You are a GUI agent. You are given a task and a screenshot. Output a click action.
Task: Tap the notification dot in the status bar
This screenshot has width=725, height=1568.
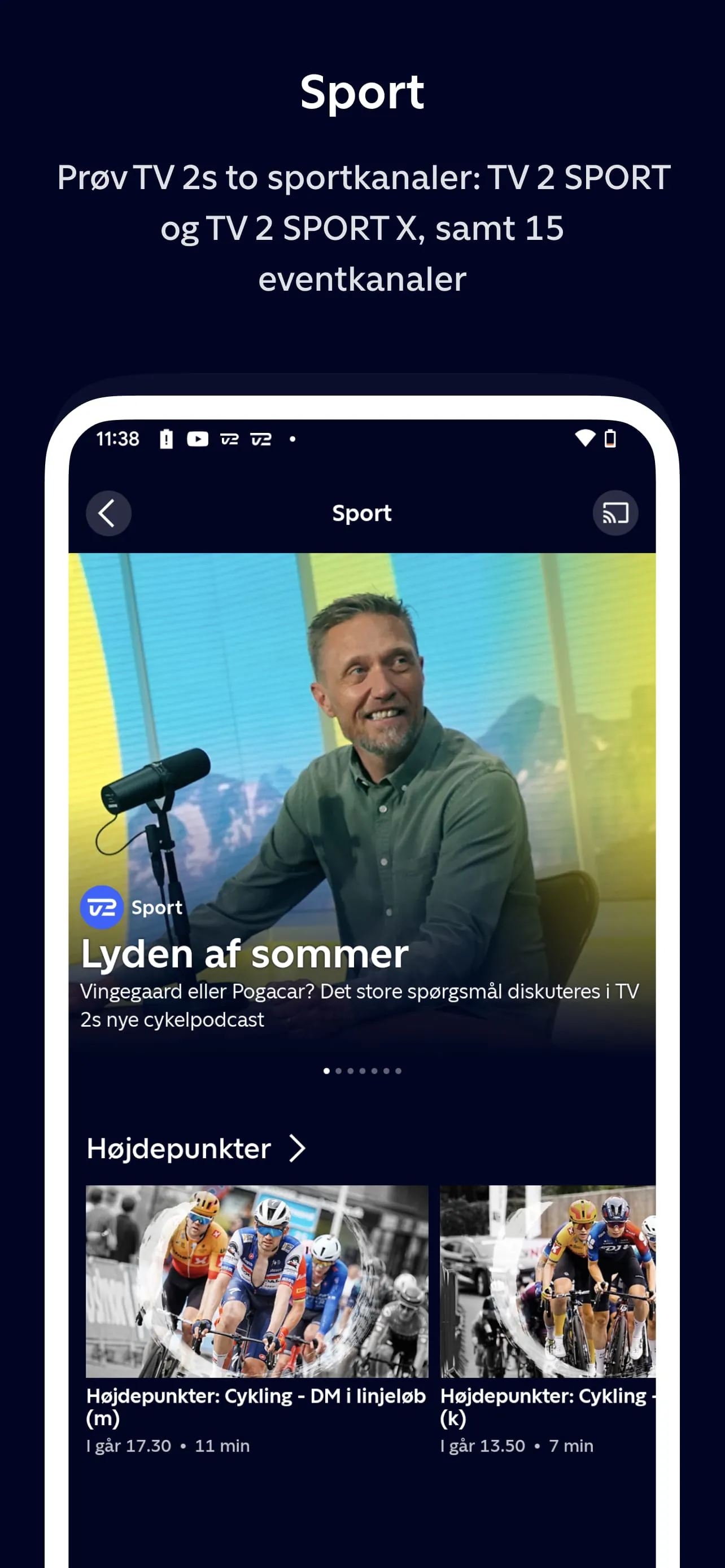click(x=293, y=438)
